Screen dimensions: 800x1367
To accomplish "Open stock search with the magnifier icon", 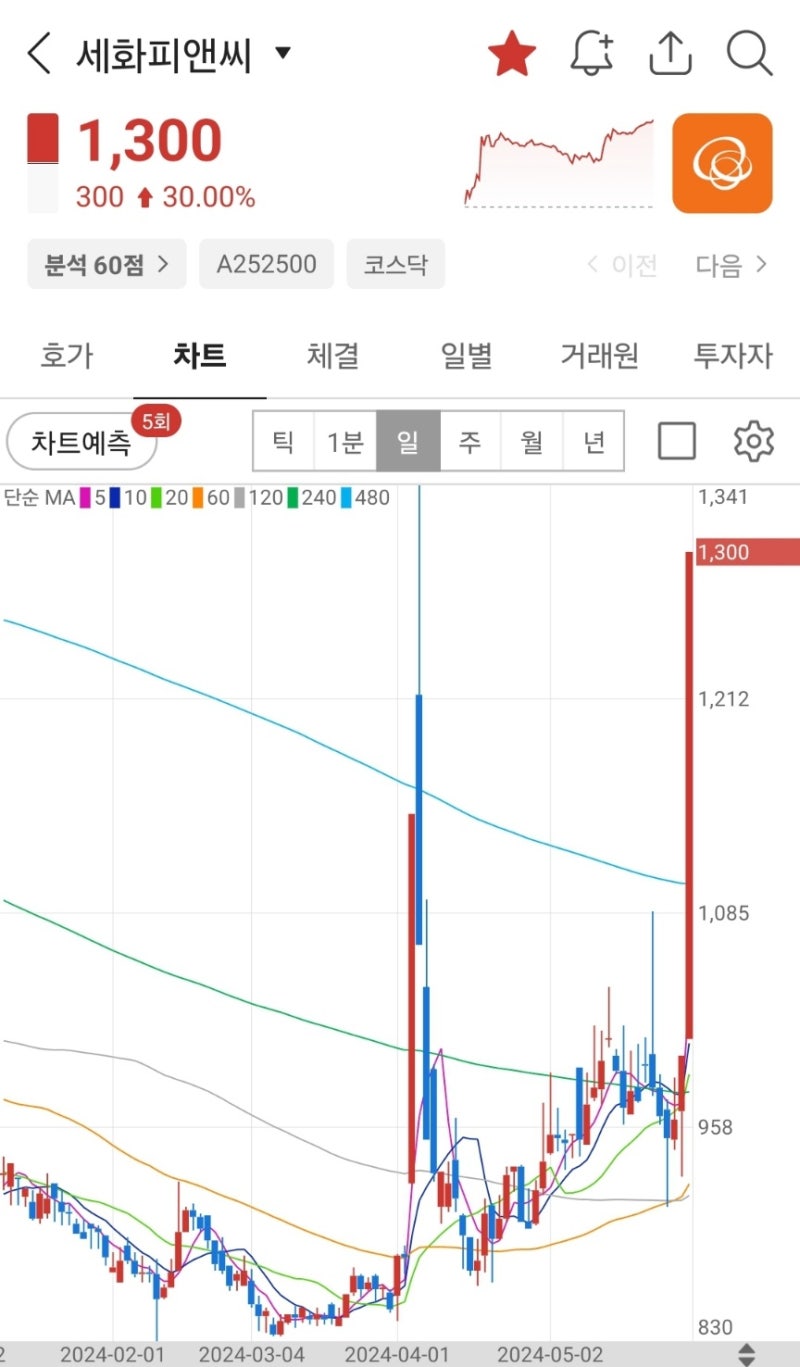I will click(748, 54).
